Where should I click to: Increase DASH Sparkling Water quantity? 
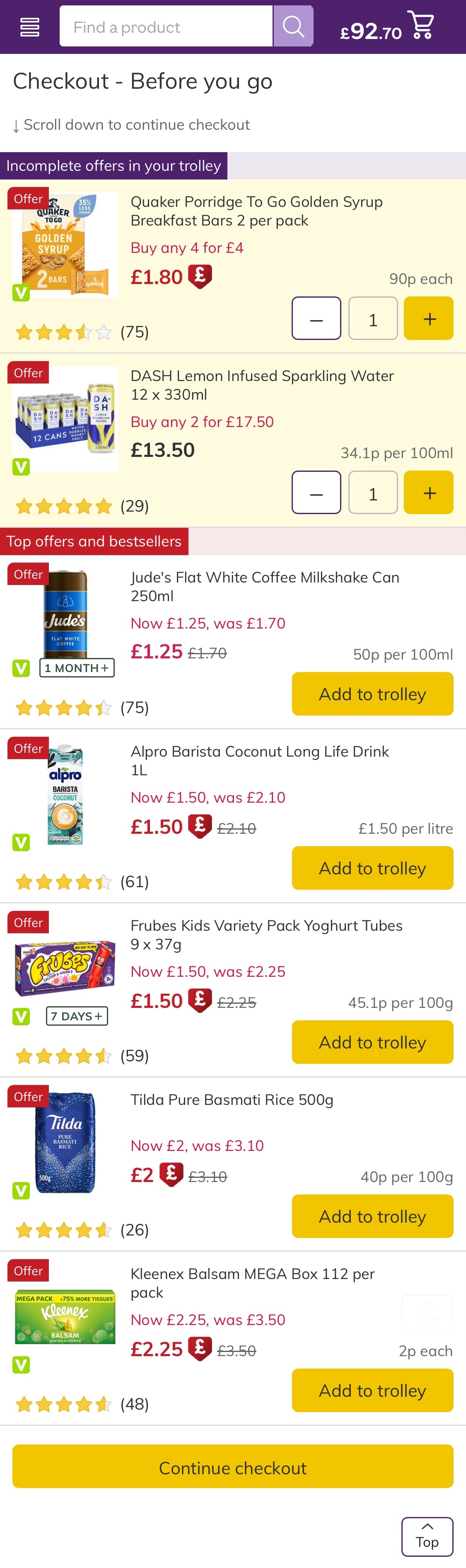pyautogui.click(x=428, y=493)
